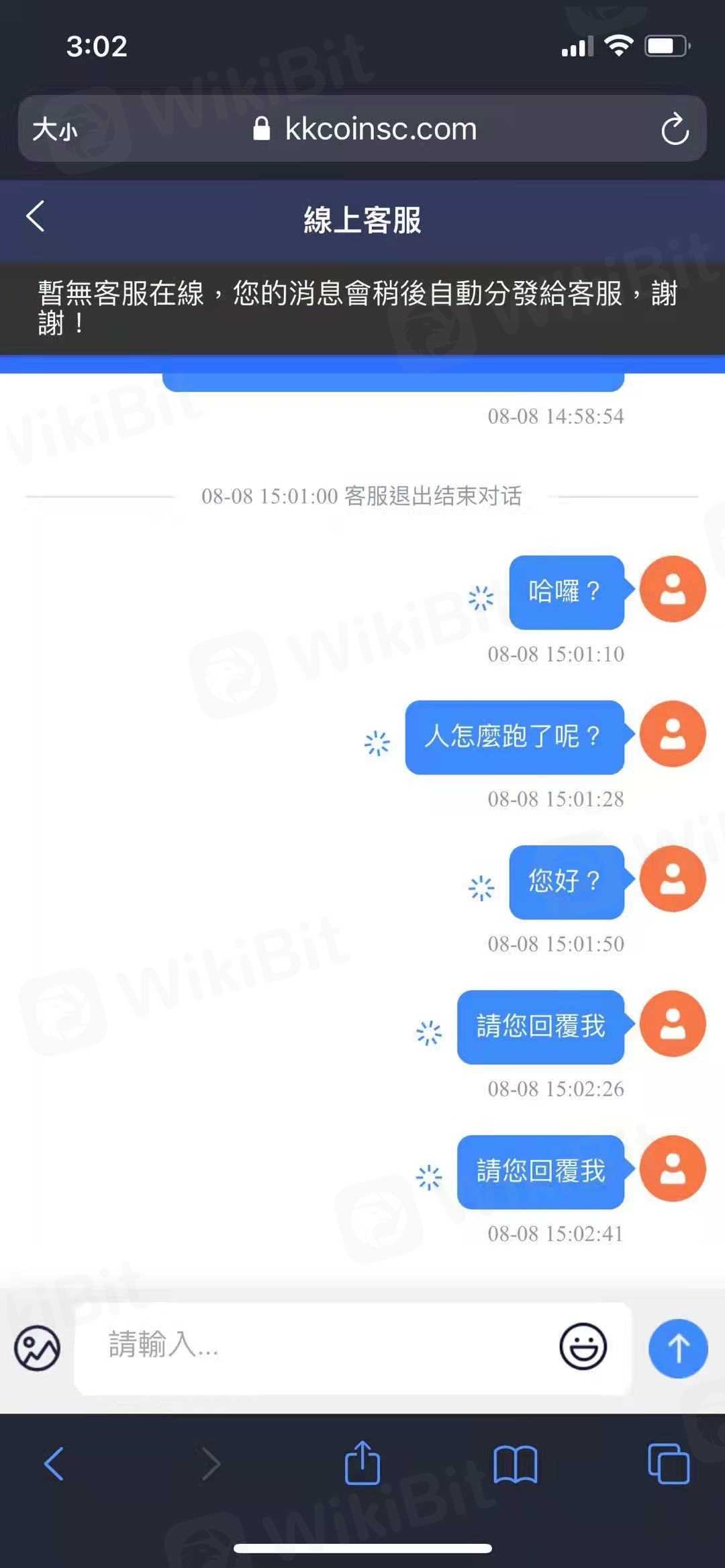
Task: Send the message with the arrow button
Action: click(x=677, y=1348)
